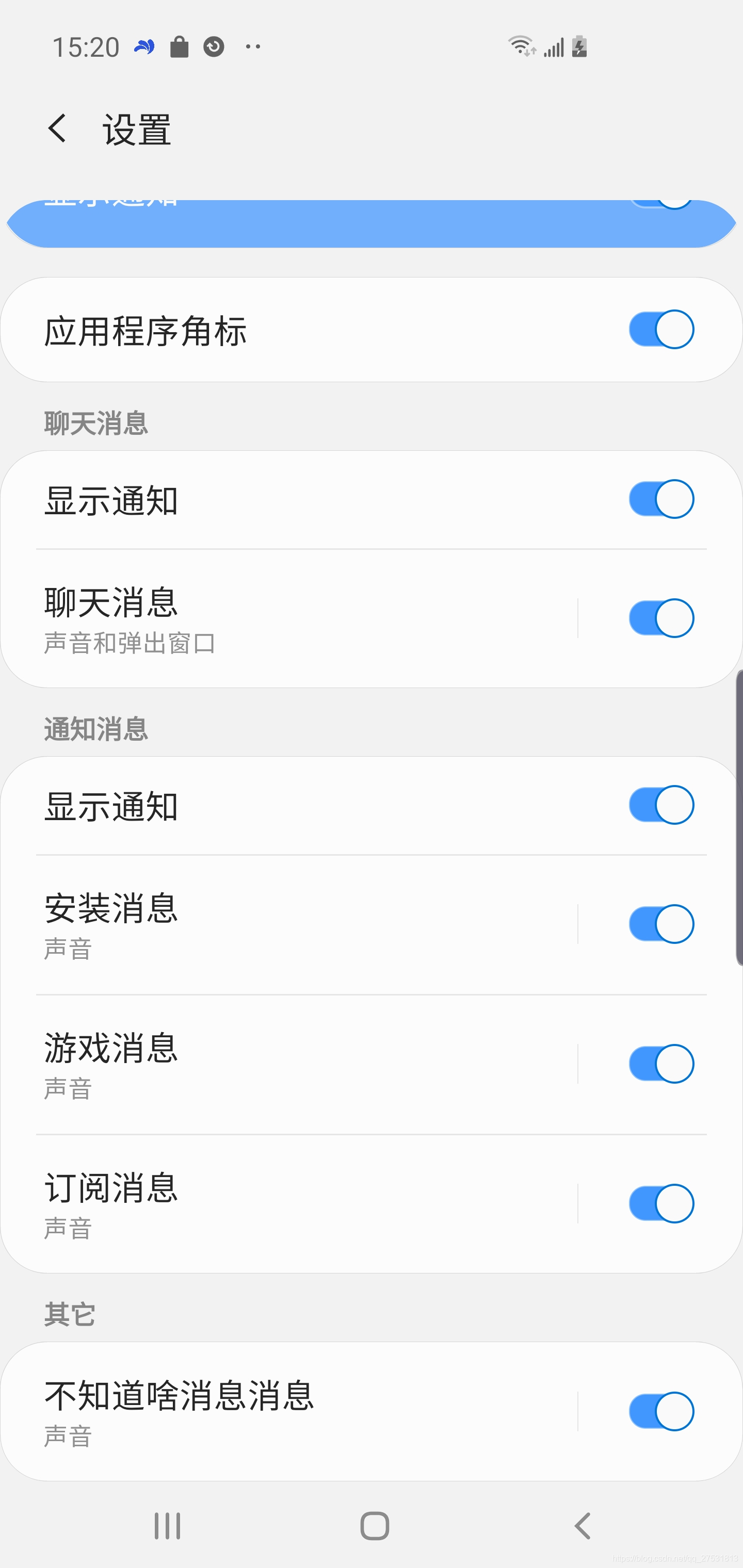Go back from the 设置 page
Viewport: 743px width, 1568px height.
[x=58, y=129]
